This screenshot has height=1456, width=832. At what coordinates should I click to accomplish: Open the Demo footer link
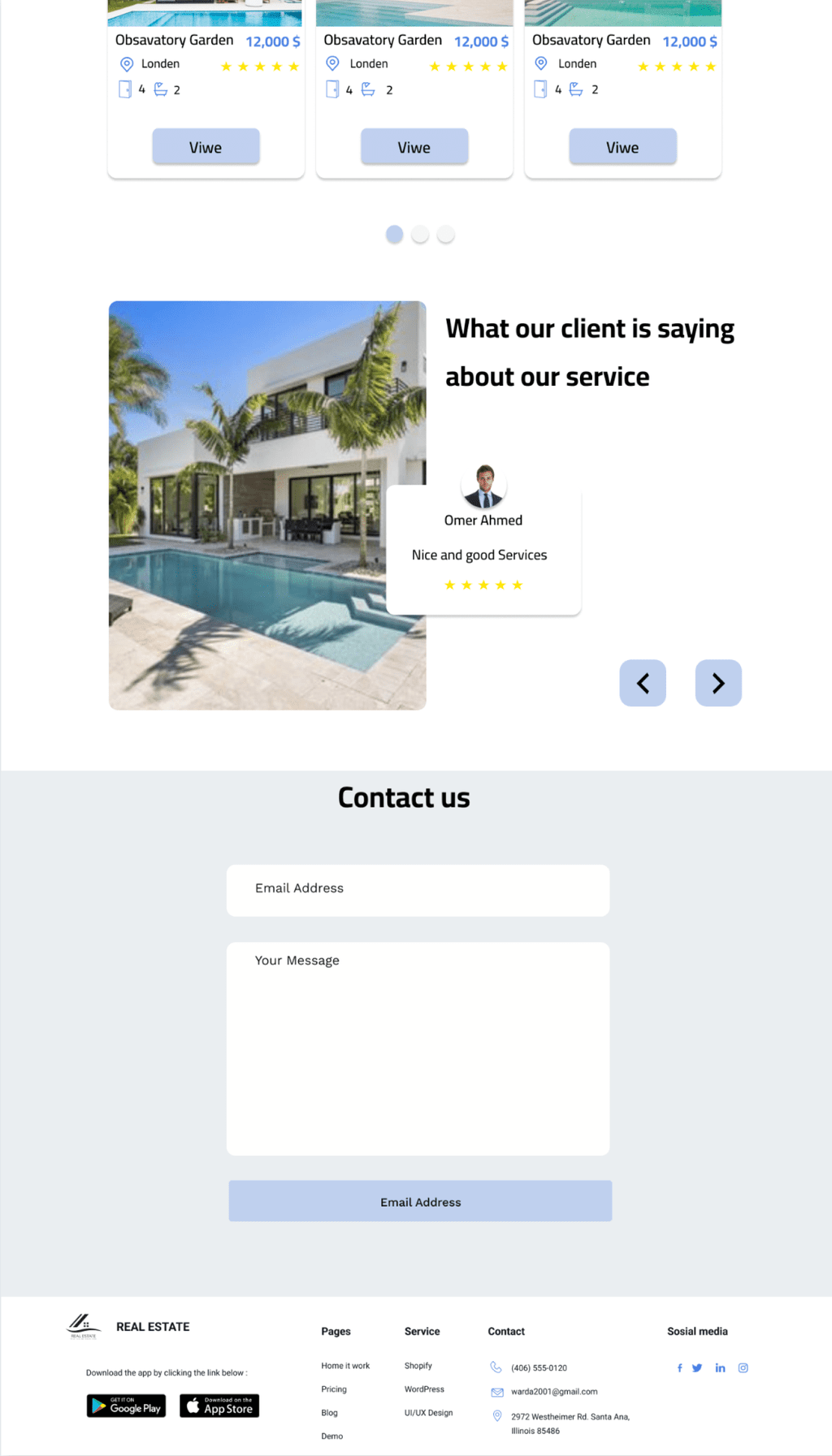(x=331, y=1437)
